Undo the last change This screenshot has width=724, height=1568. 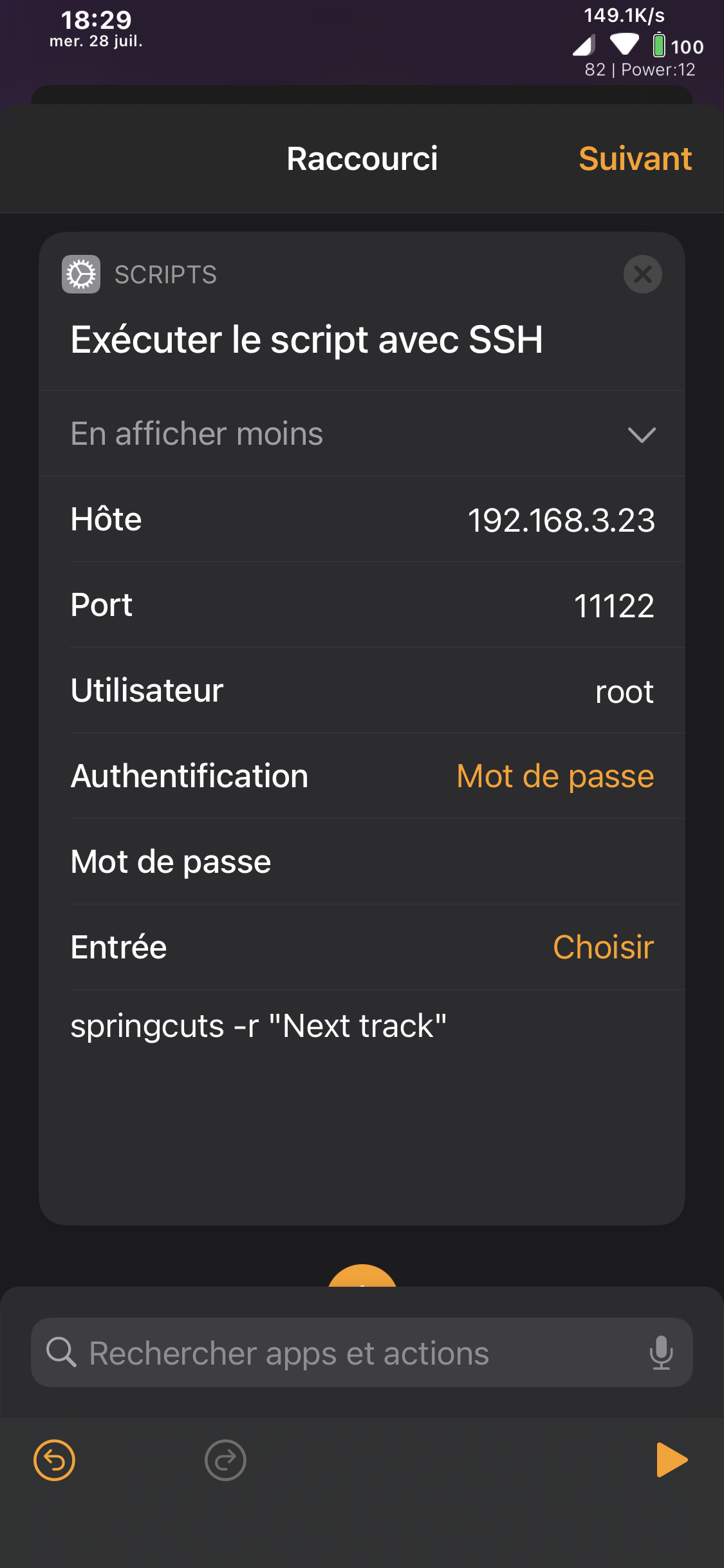click(x=54, y=1460)
